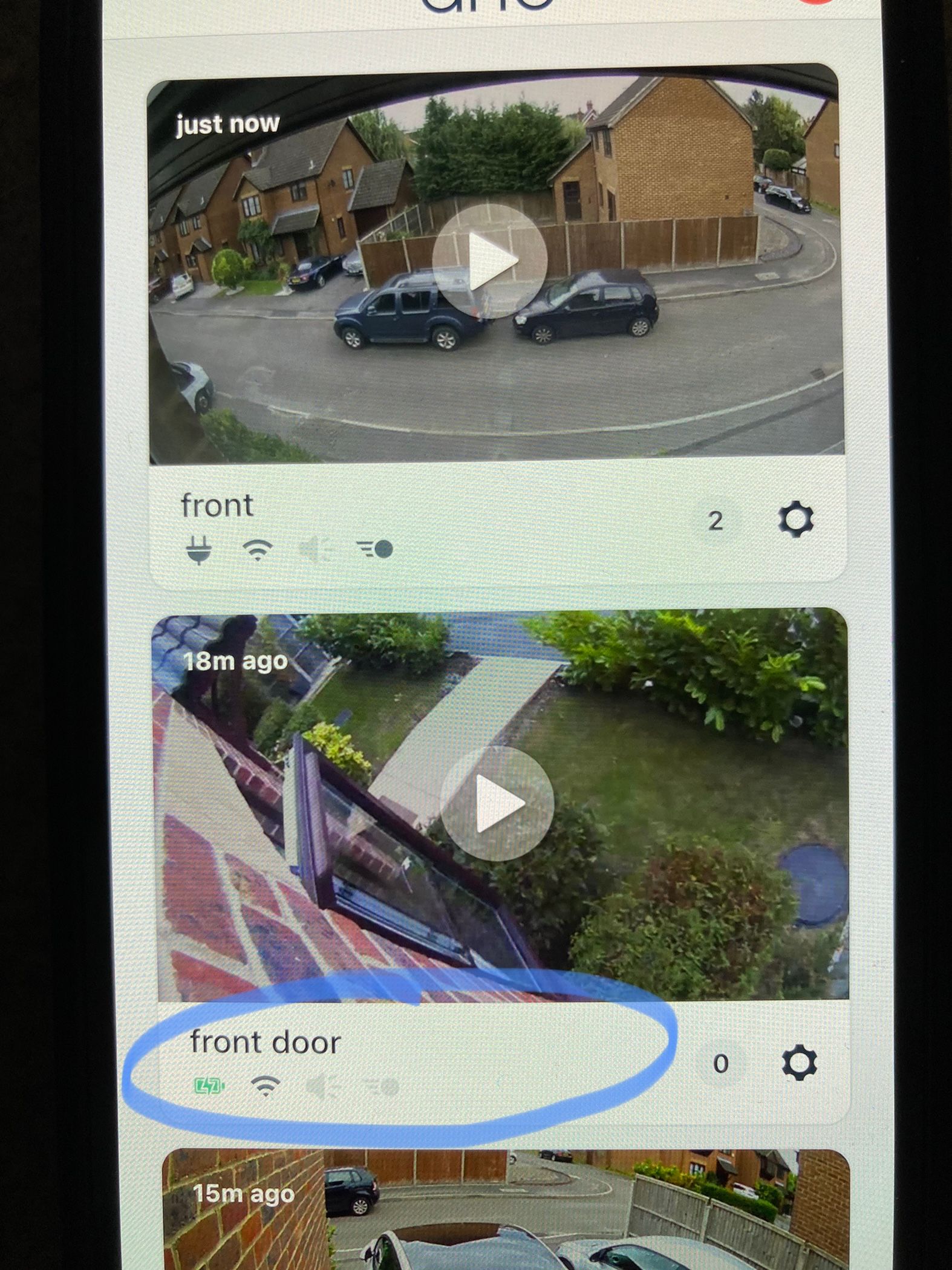Check Wi-Fi signal strength for front camera
Image resolution: width=952 pixels, height=1270 pixels.
pyautogui.click(x=260, y=549)
